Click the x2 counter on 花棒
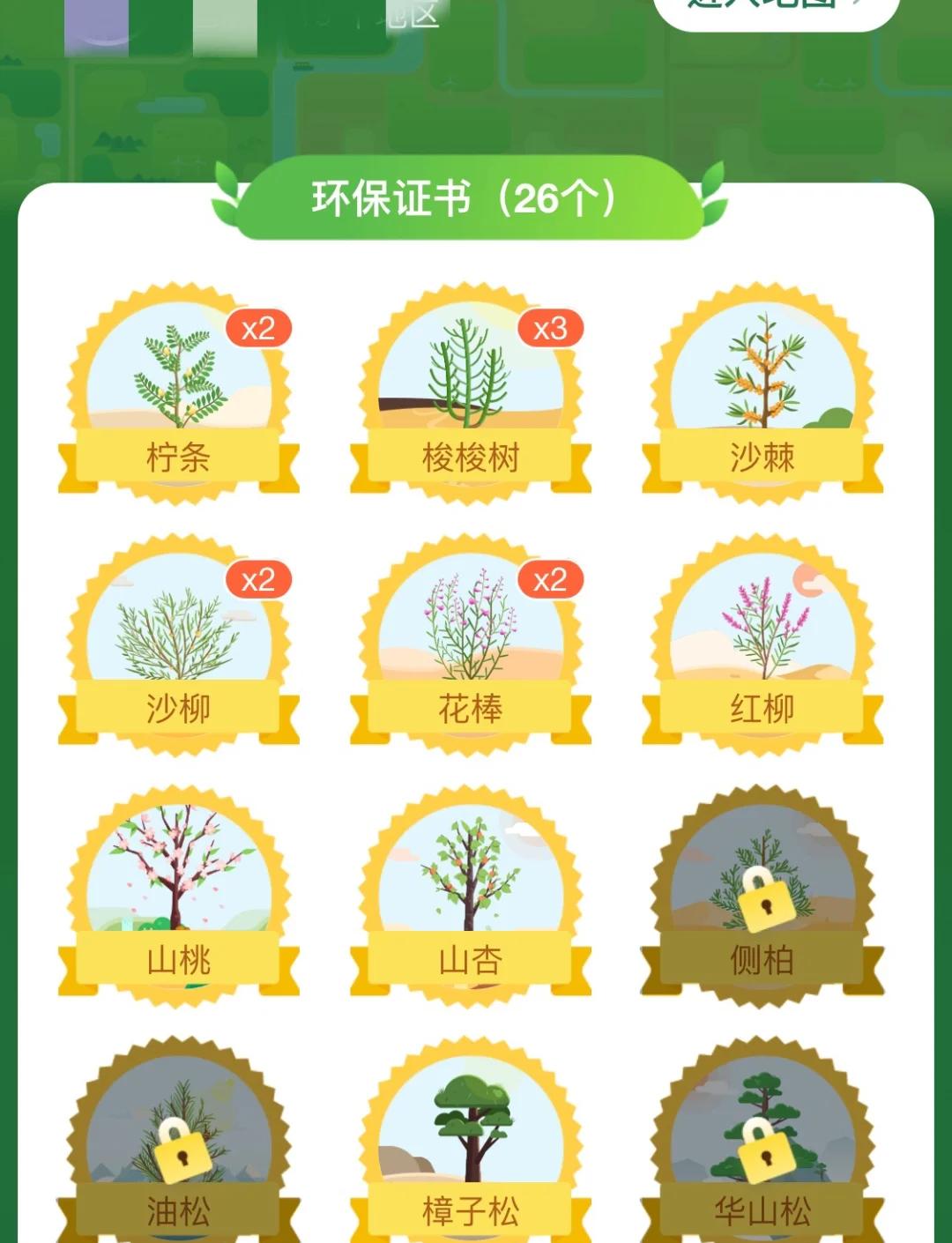 click(x=551, y=579)
